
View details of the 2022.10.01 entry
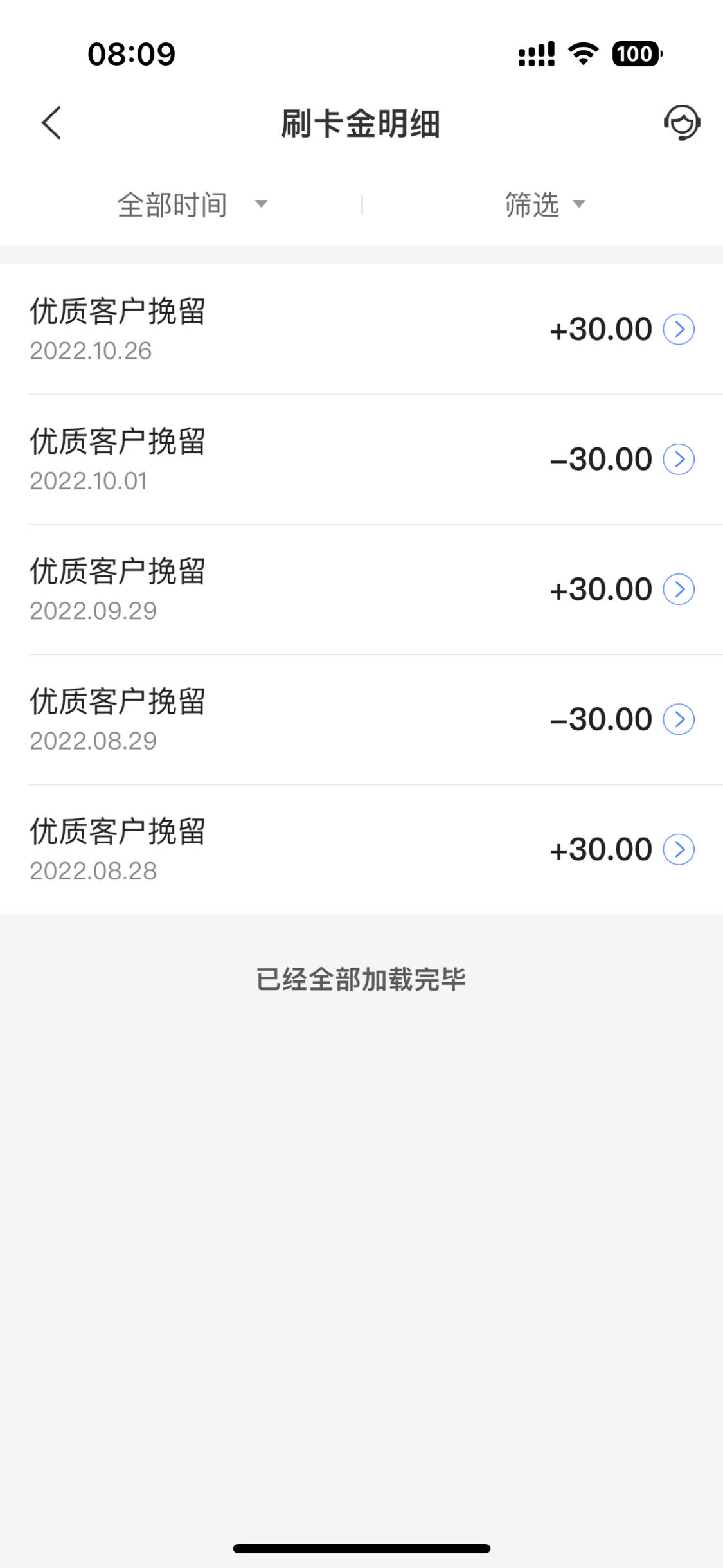361,460
